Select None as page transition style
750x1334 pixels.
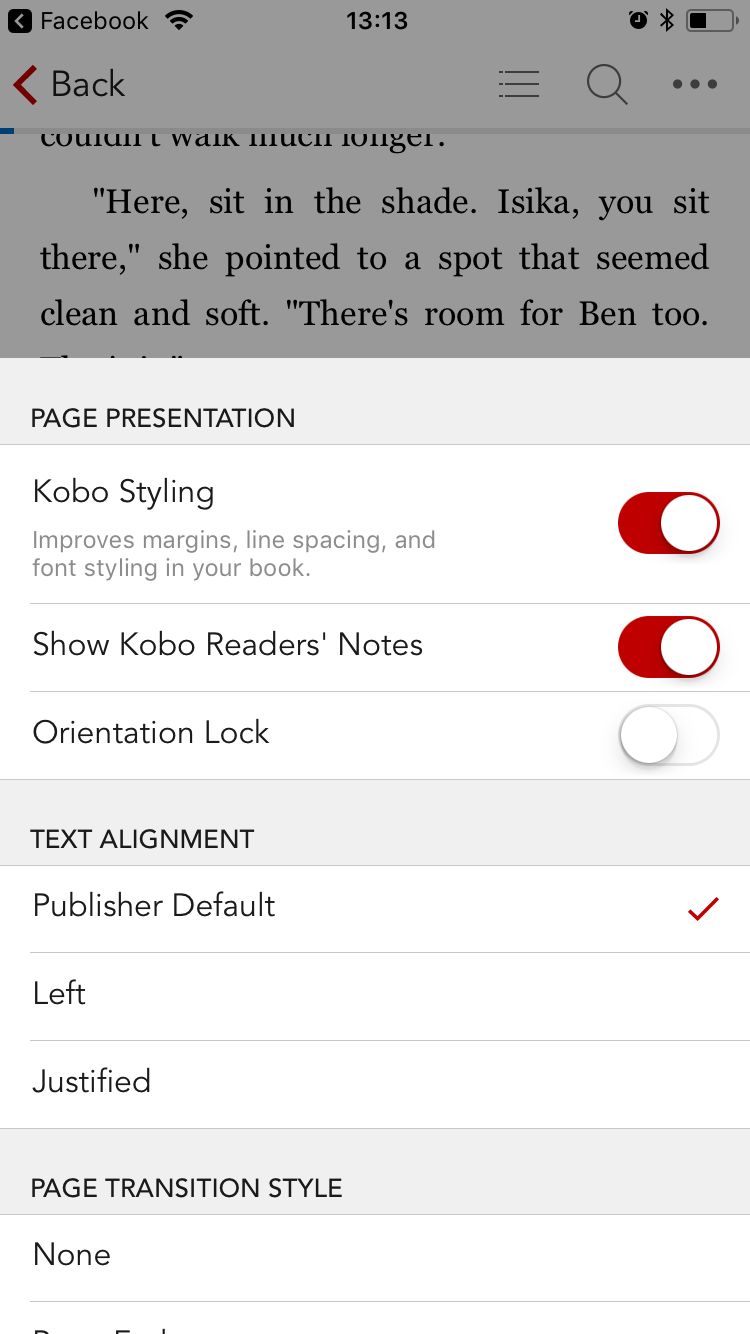[375, 1258]
